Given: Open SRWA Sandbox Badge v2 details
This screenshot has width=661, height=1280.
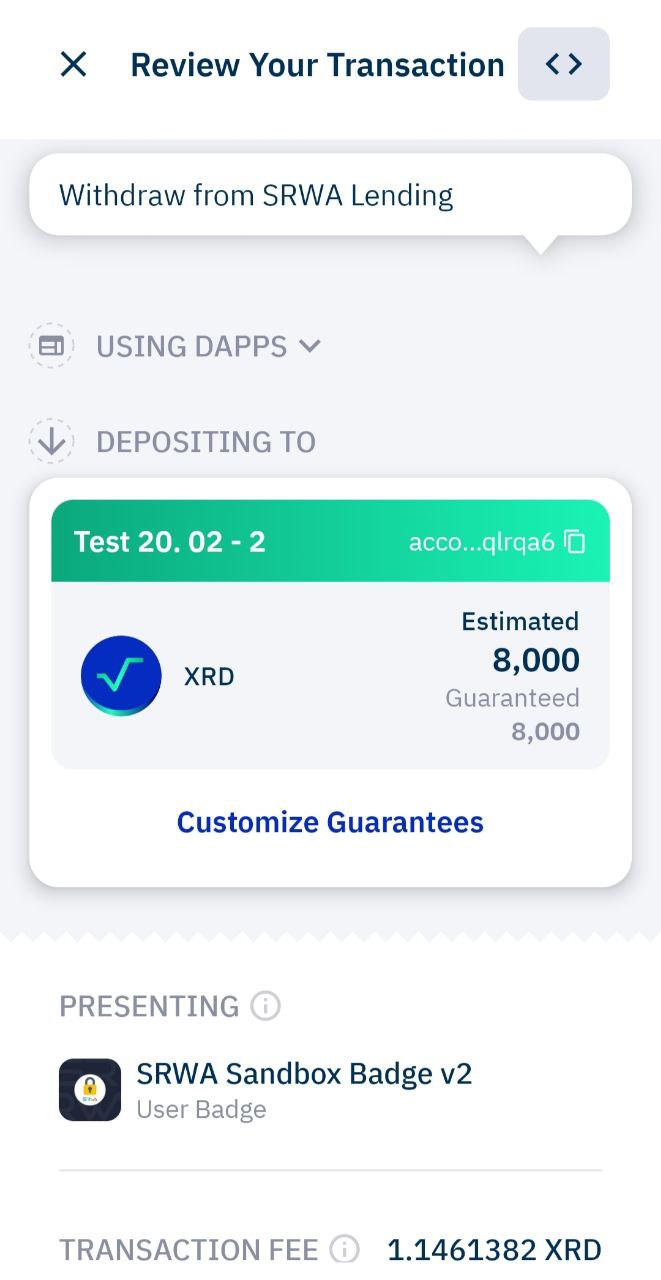Looking at the screenshot, I should click(x=304, y=1089).
